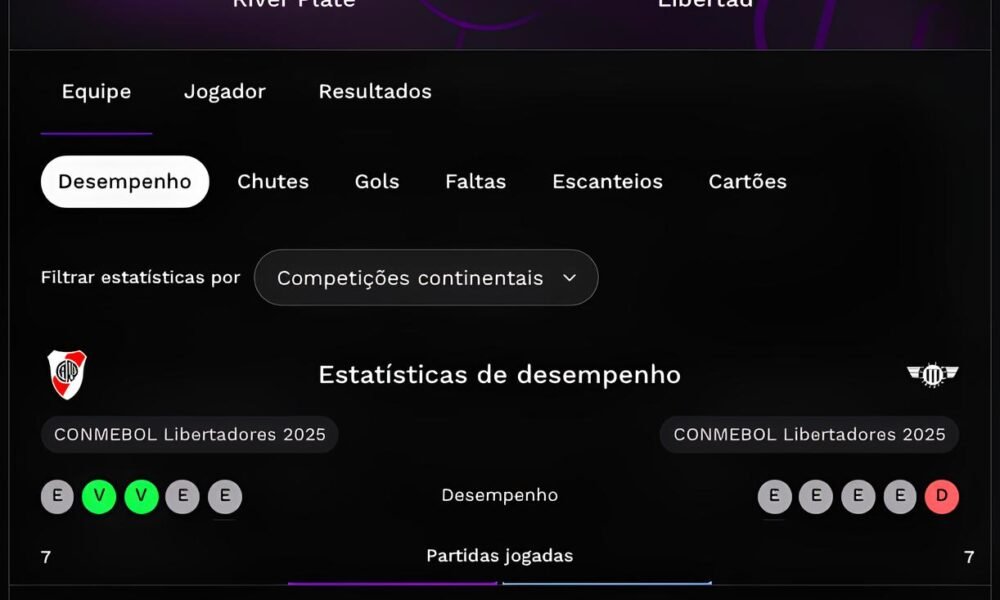Show Cartões statistics

pyautogui.click(x=747, y=182)
